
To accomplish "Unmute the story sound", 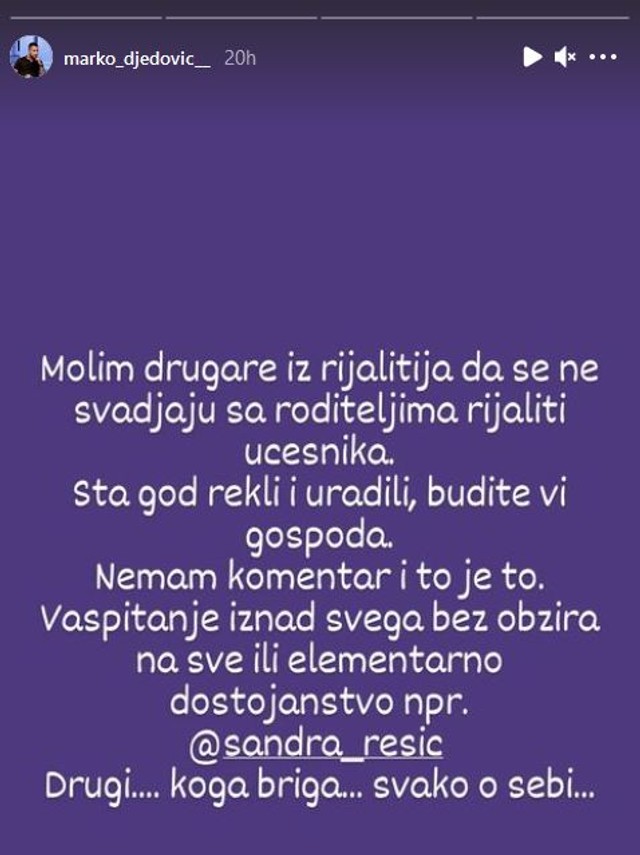I will (565, 57).
